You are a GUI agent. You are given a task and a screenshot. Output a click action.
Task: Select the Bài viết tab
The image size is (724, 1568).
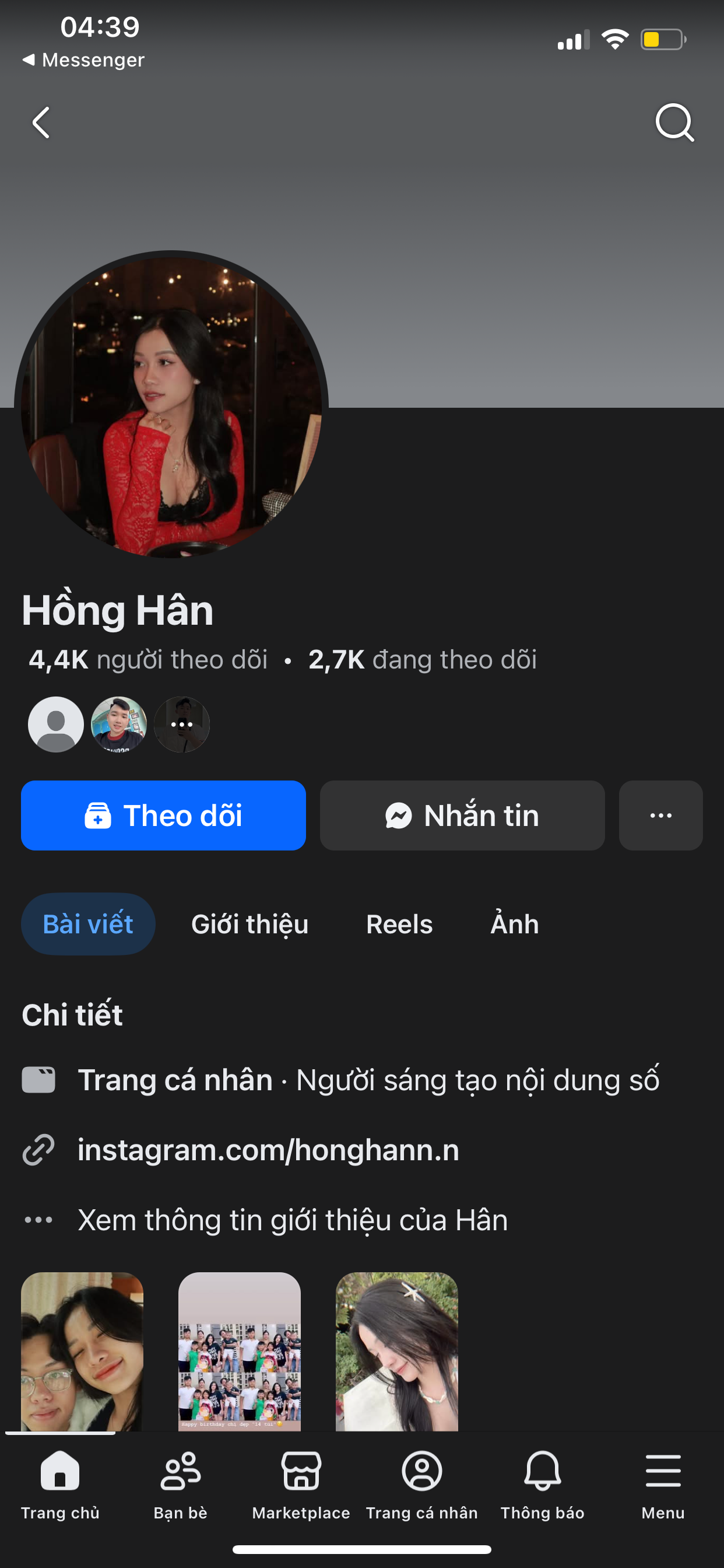click(x=87, y=923)
